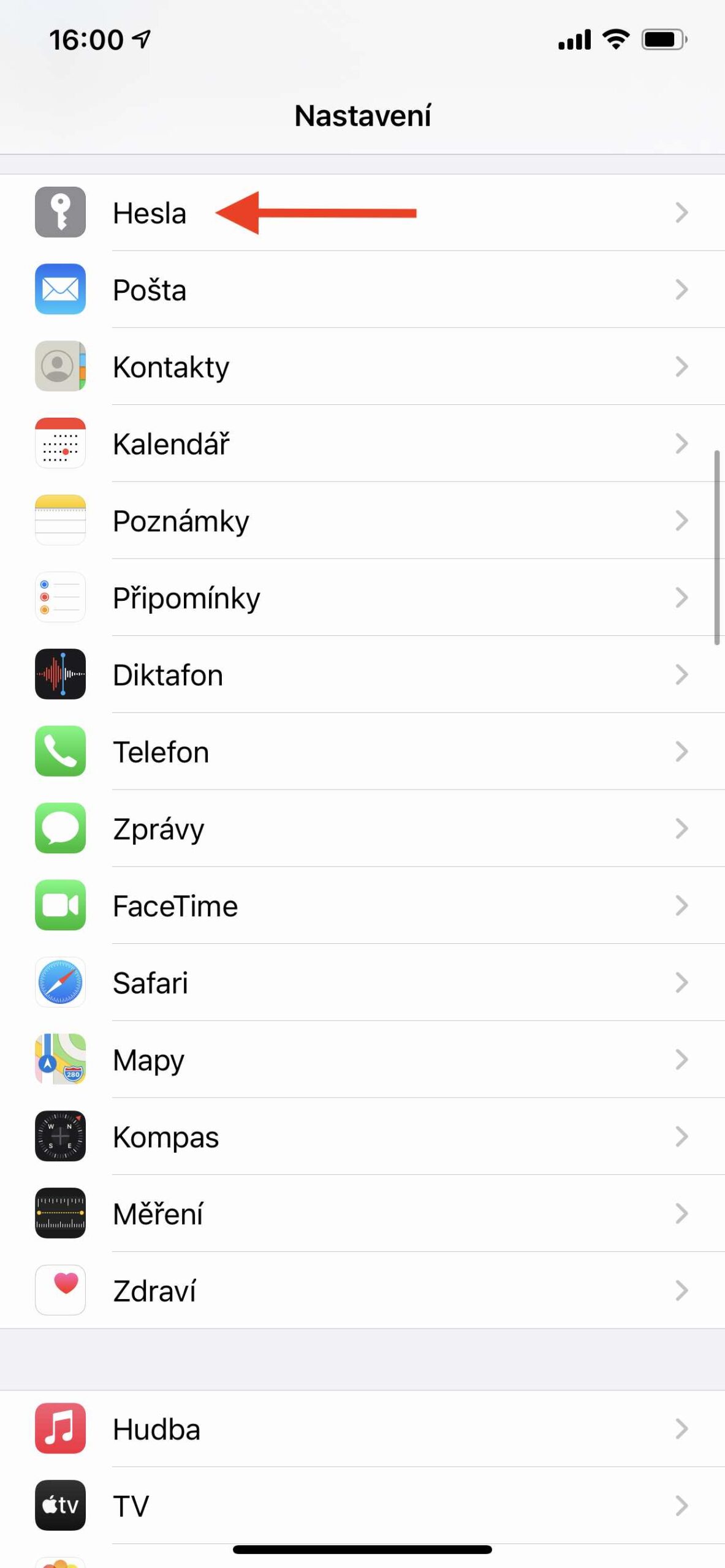
Task: Open Mapy via the maps icon
Action: coord(60,1060)
